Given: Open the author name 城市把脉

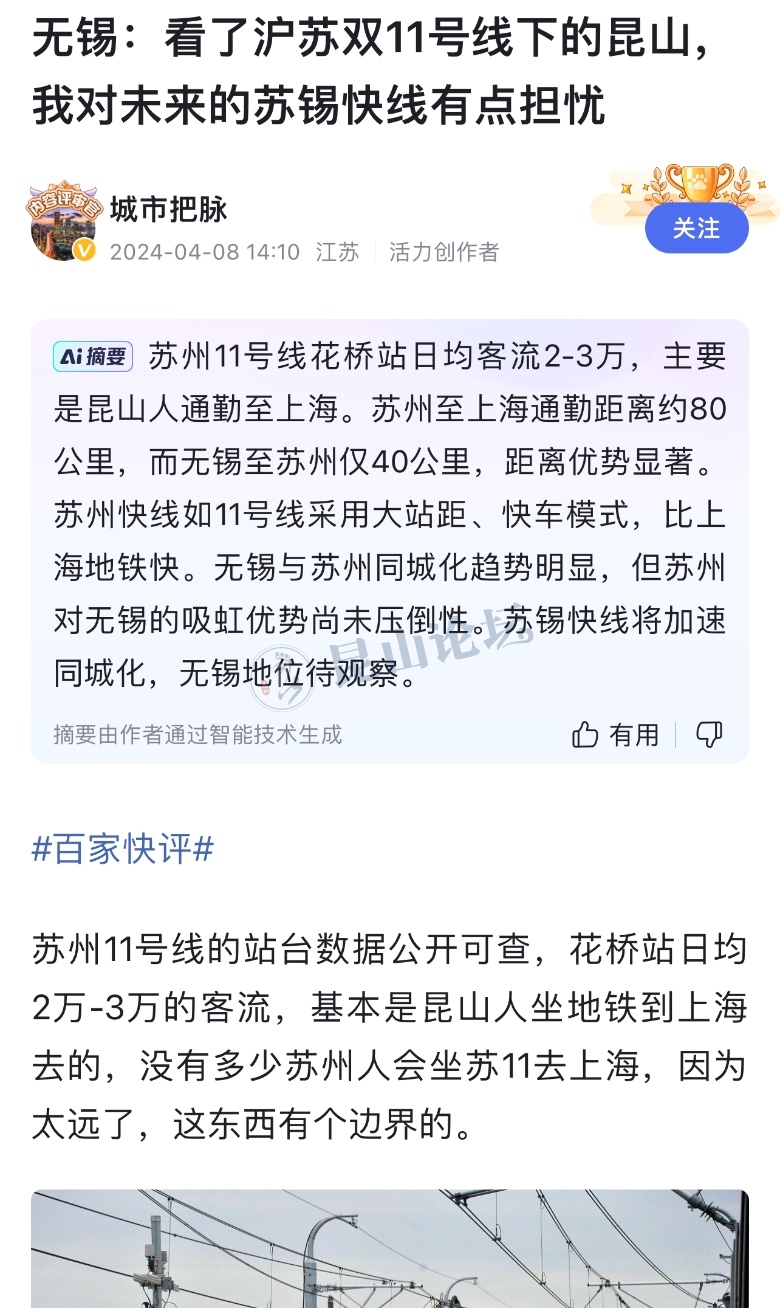Looking at the screenshot, I should point(169,208).
